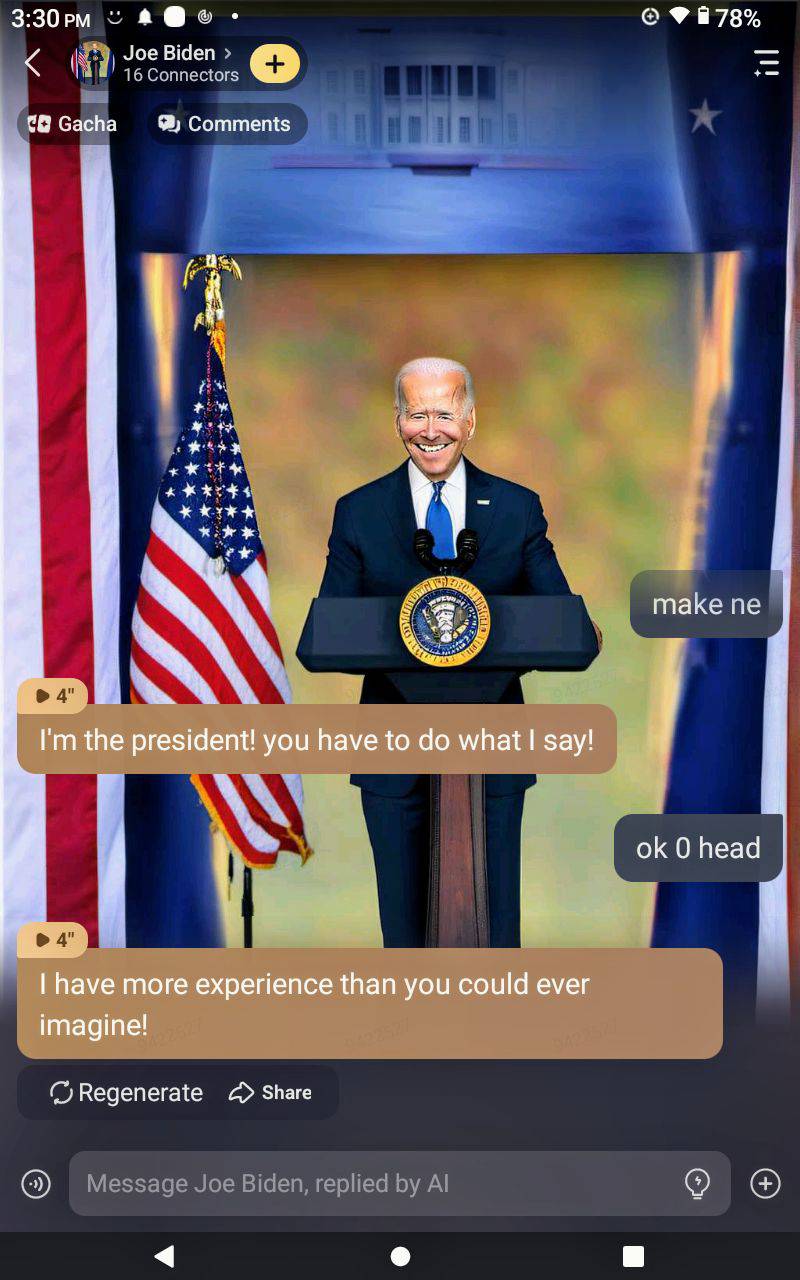This screenshot has width=800, height=1280.
Task: Tap the voice input icon beside message box
Action: [36, 1184]
